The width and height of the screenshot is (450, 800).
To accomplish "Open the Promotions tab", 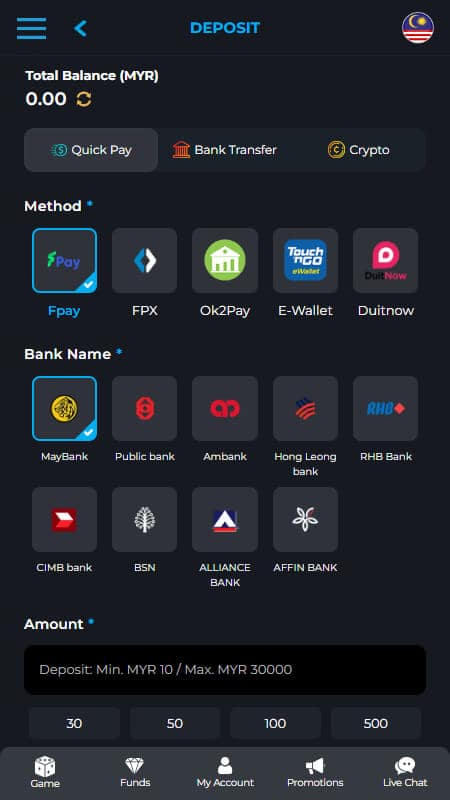I will [315, 773].
